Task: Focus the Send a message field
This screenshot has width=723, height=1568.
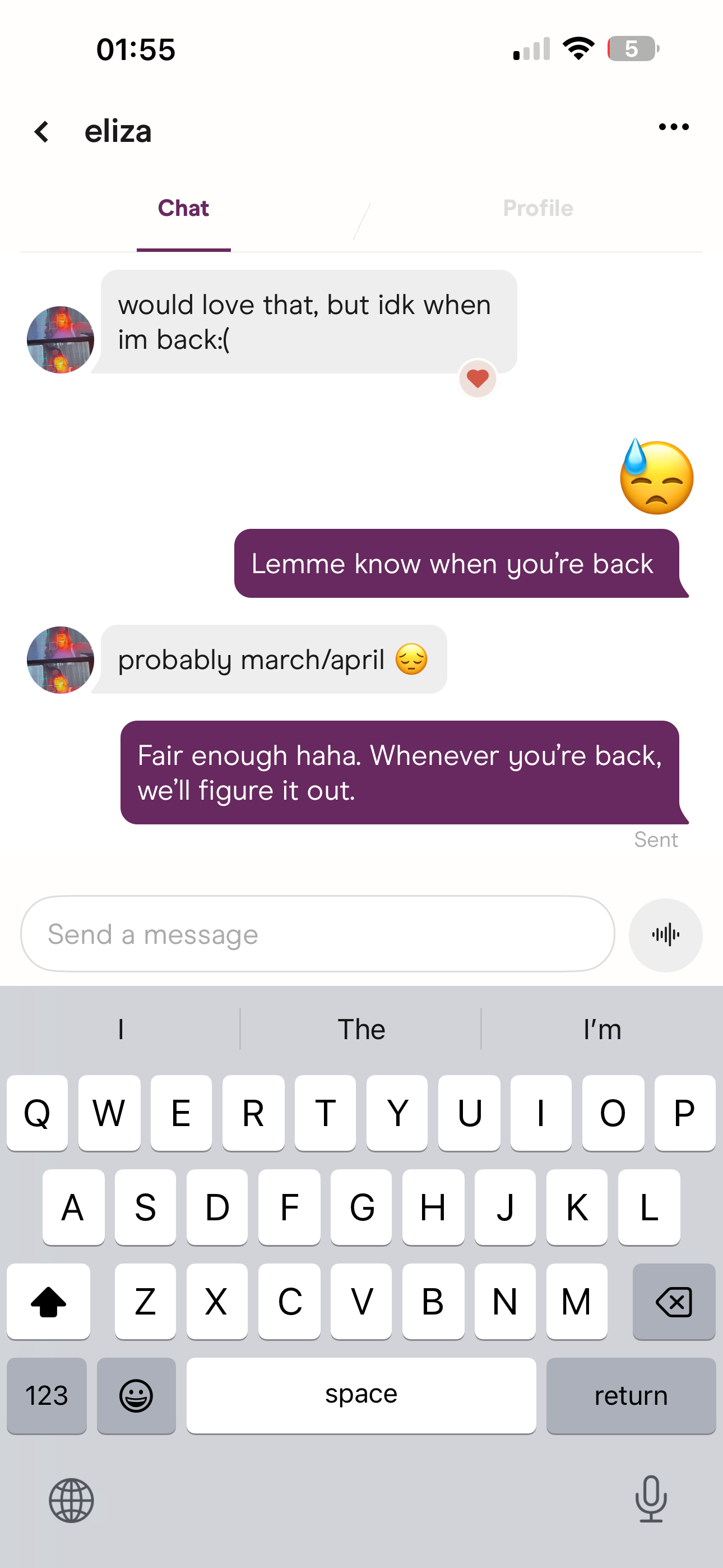Action: 317,934
